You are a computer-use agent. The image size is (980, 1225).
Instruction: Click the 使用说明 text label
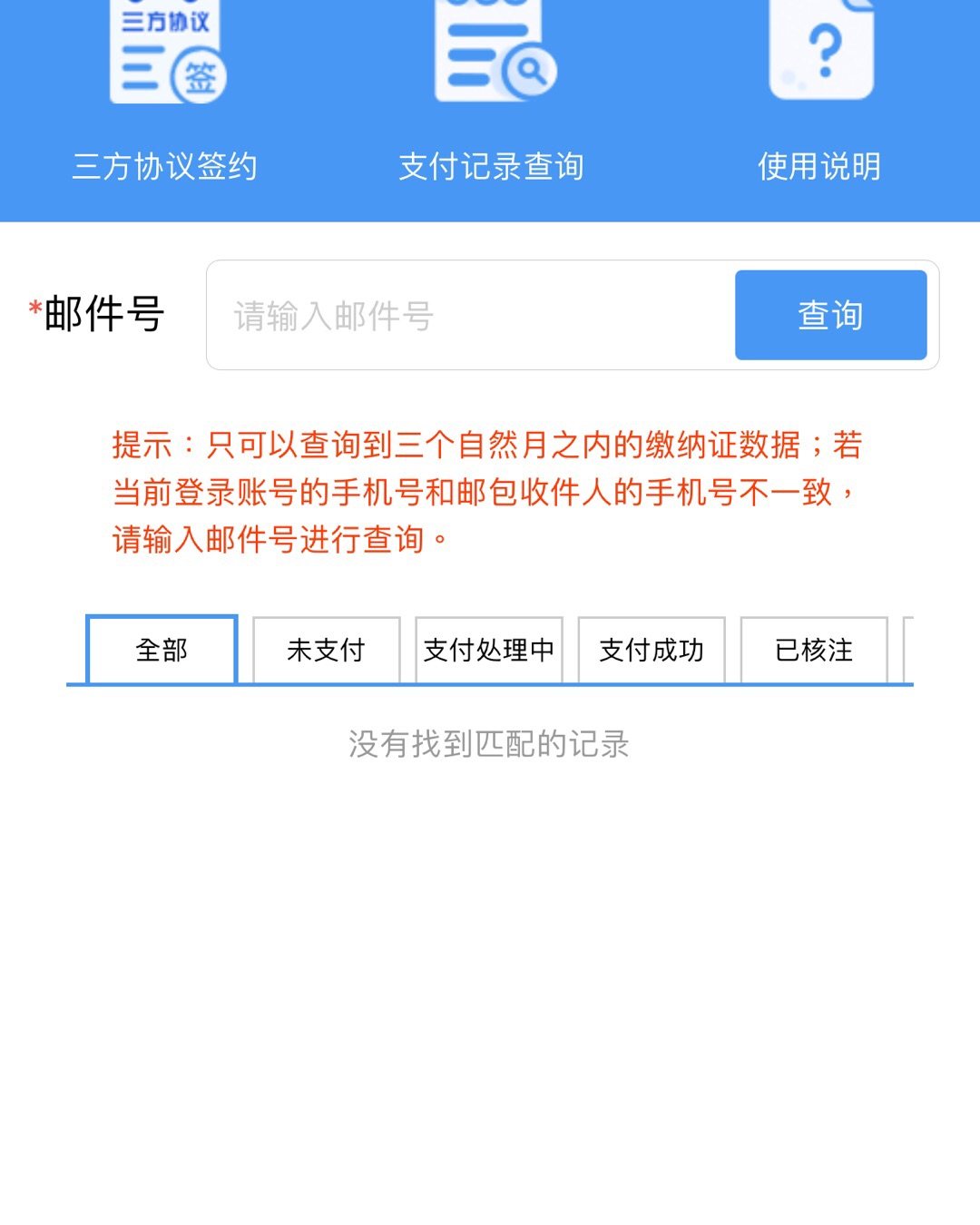point(818,167)
